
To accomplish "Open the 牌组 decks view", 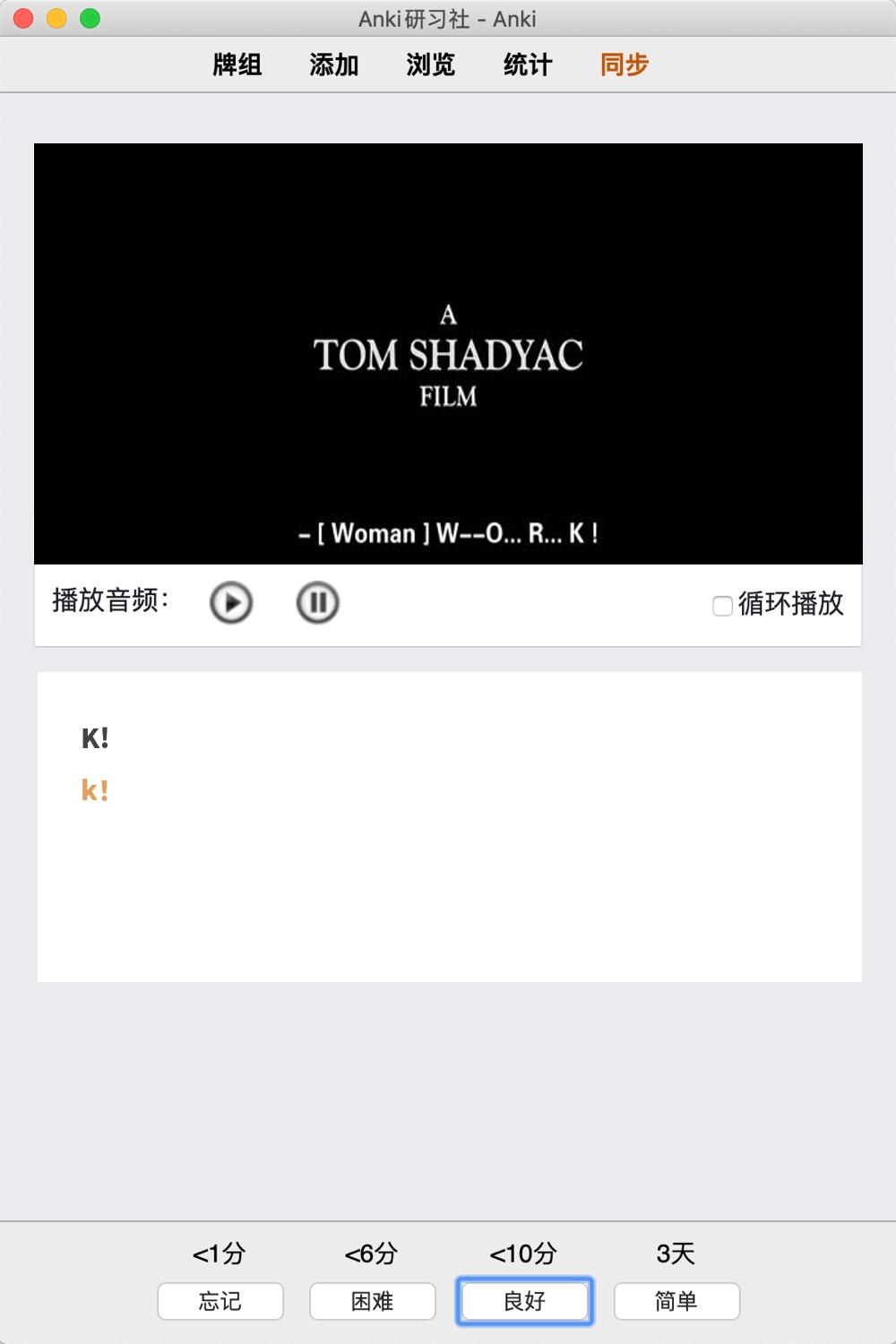I will tap(237, 65).
